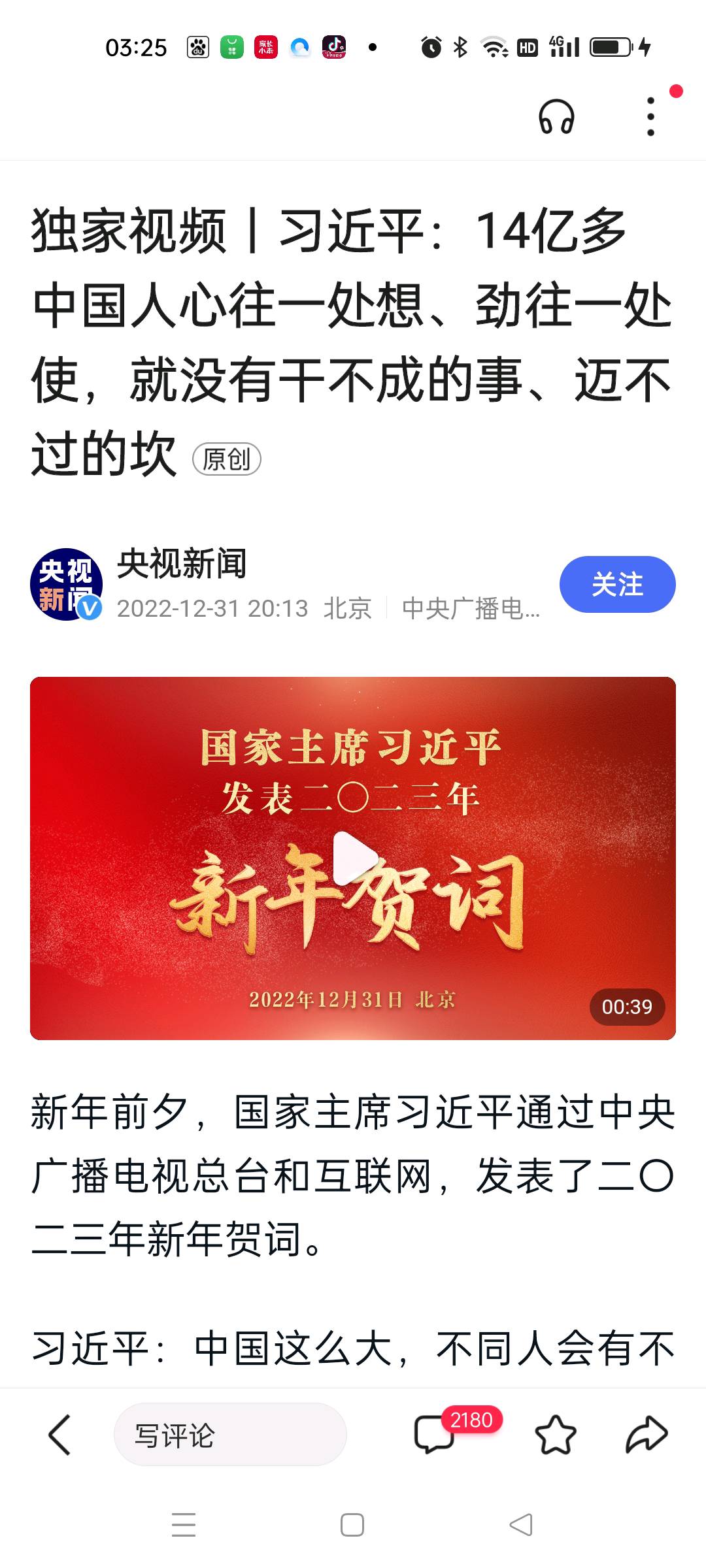706x1568 pixels.
Task: Open the three-dot overflow menu
Action: click(x=650, y=117)
